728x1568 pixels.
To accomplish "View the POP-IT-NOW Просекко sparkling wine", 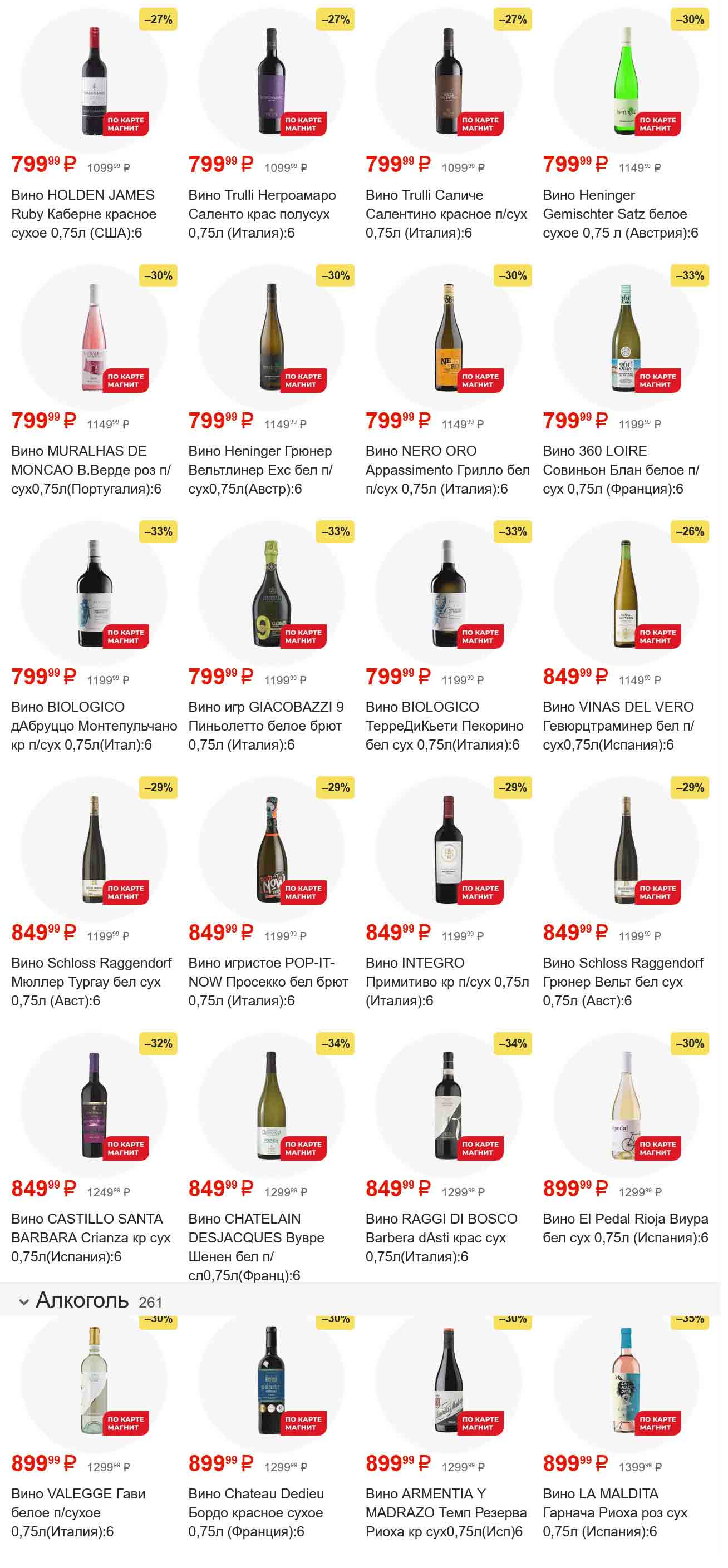I will pos(272,850).
